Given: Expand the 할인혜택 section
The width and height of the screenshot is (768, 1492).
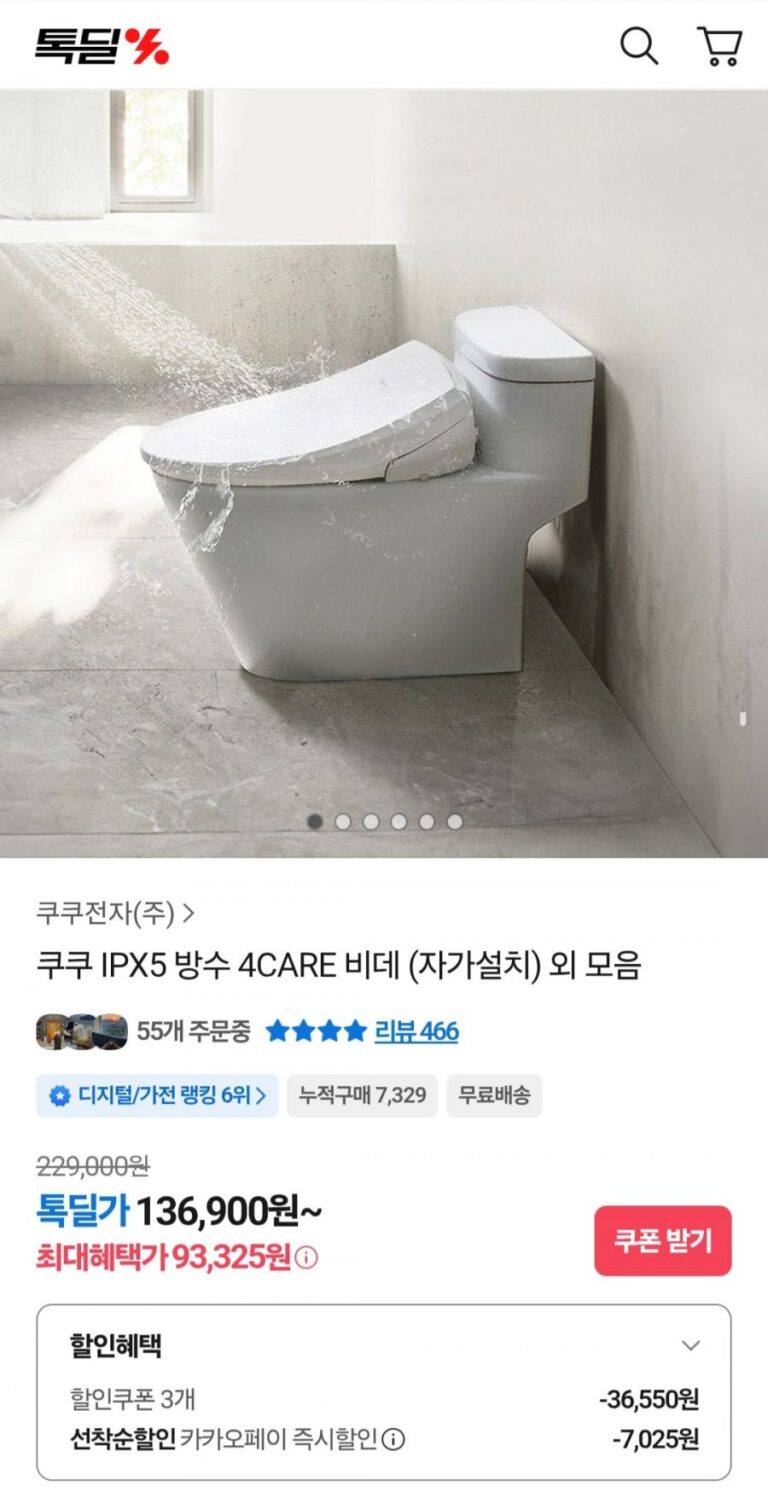Looking at the screenshot, I should 690,1345.
